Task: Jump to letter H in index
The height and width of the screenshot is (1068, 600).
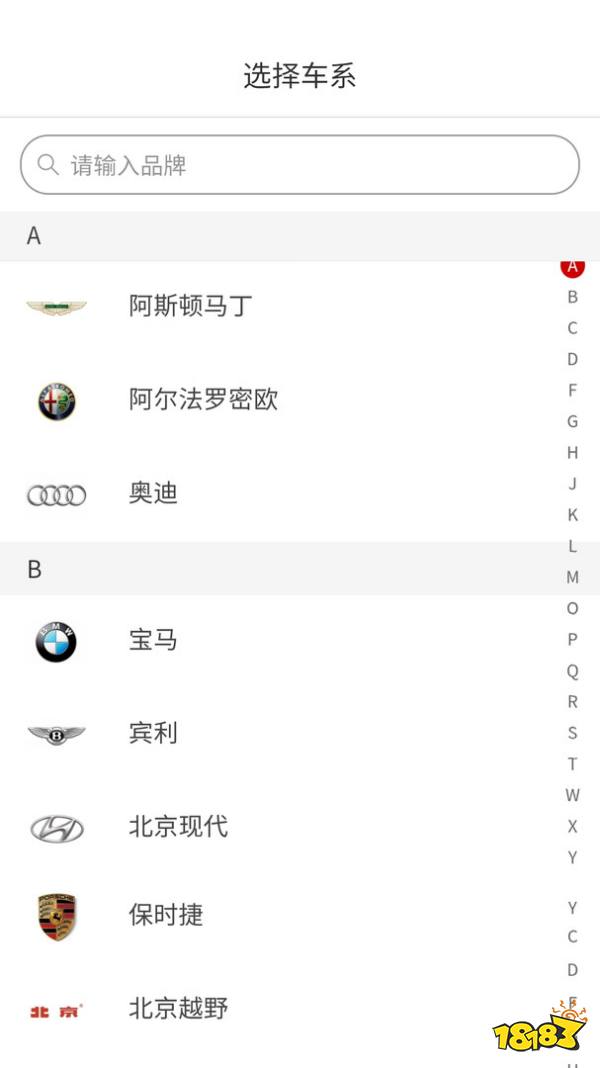Action: point(572,453)
